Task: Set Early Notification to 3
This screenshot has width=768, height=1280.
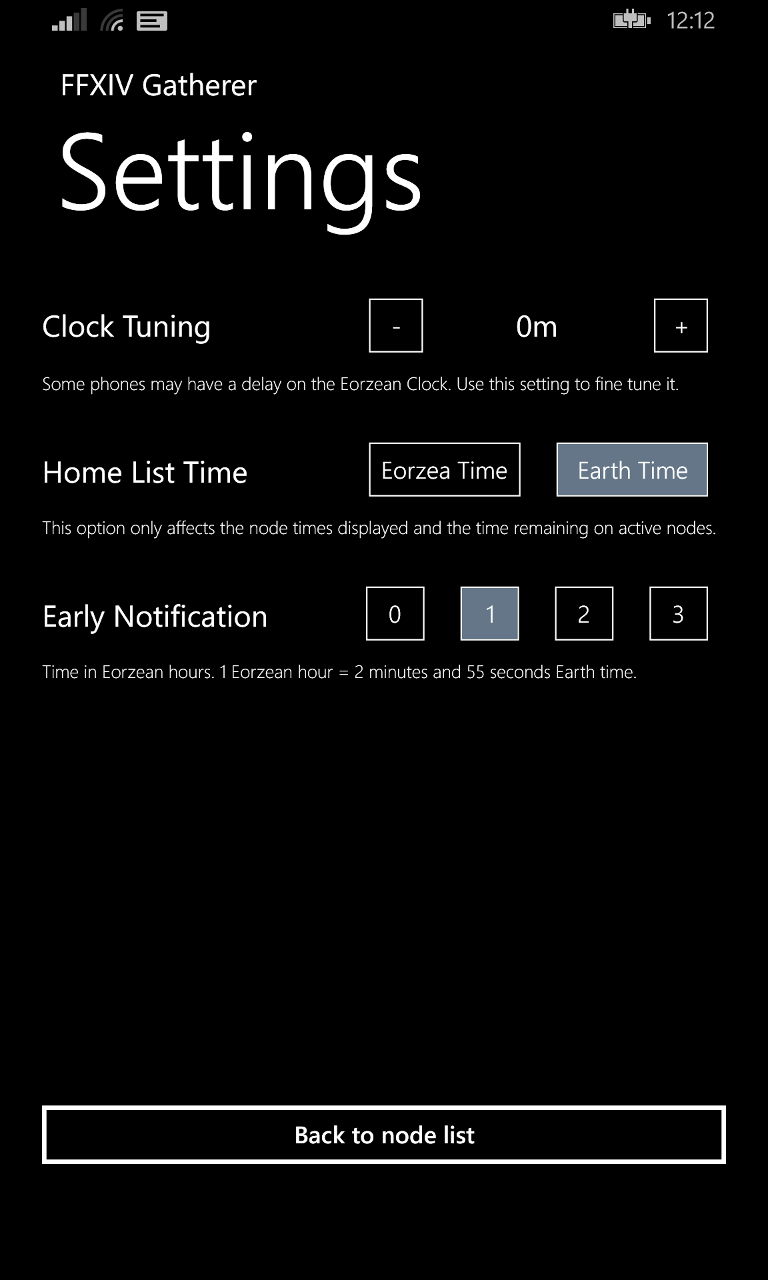Action: tap(678, 614)
